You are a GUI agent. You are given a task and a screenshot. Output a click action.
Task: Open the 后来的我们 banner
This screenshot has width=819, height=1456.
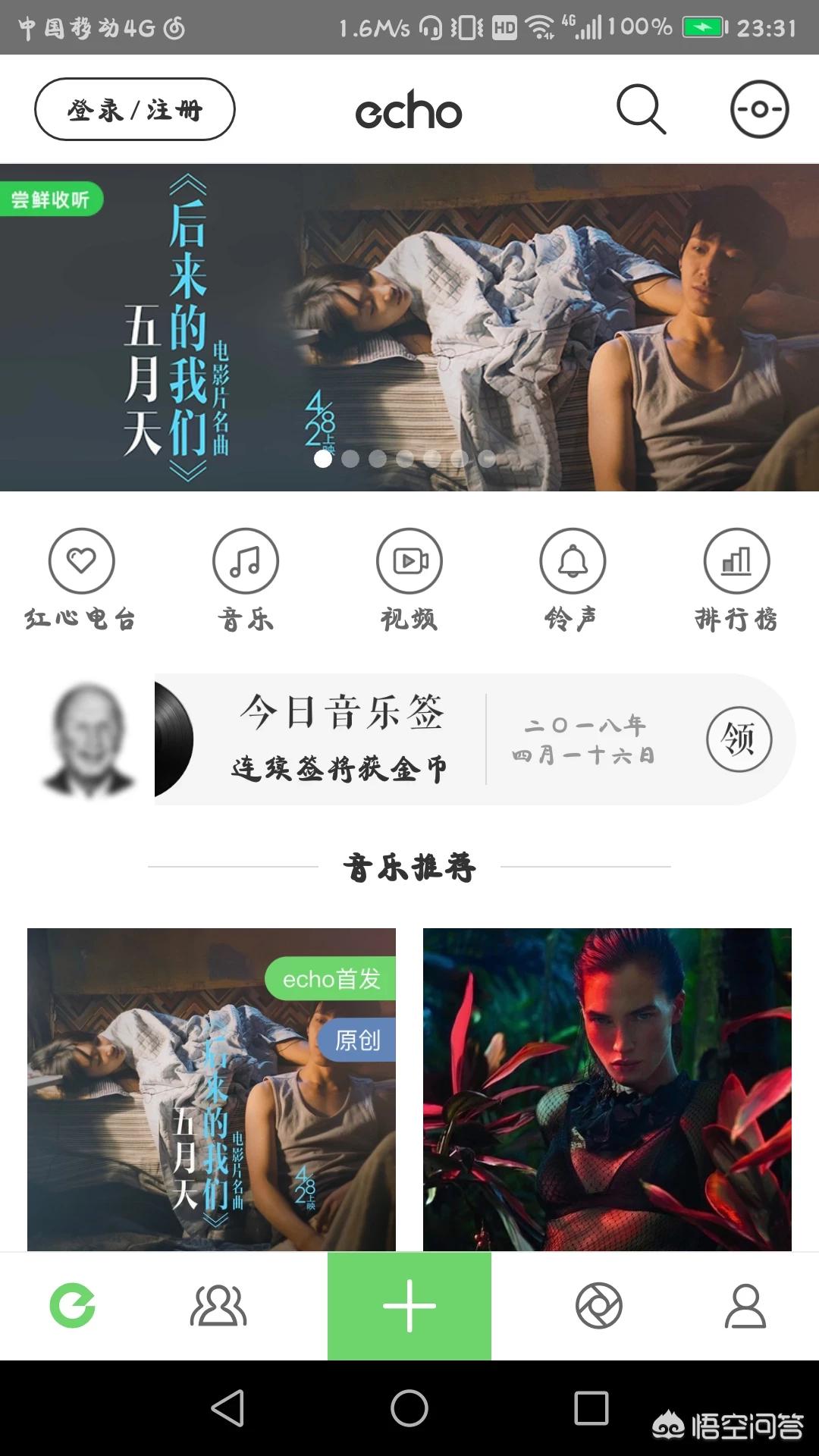pos(409,328)
